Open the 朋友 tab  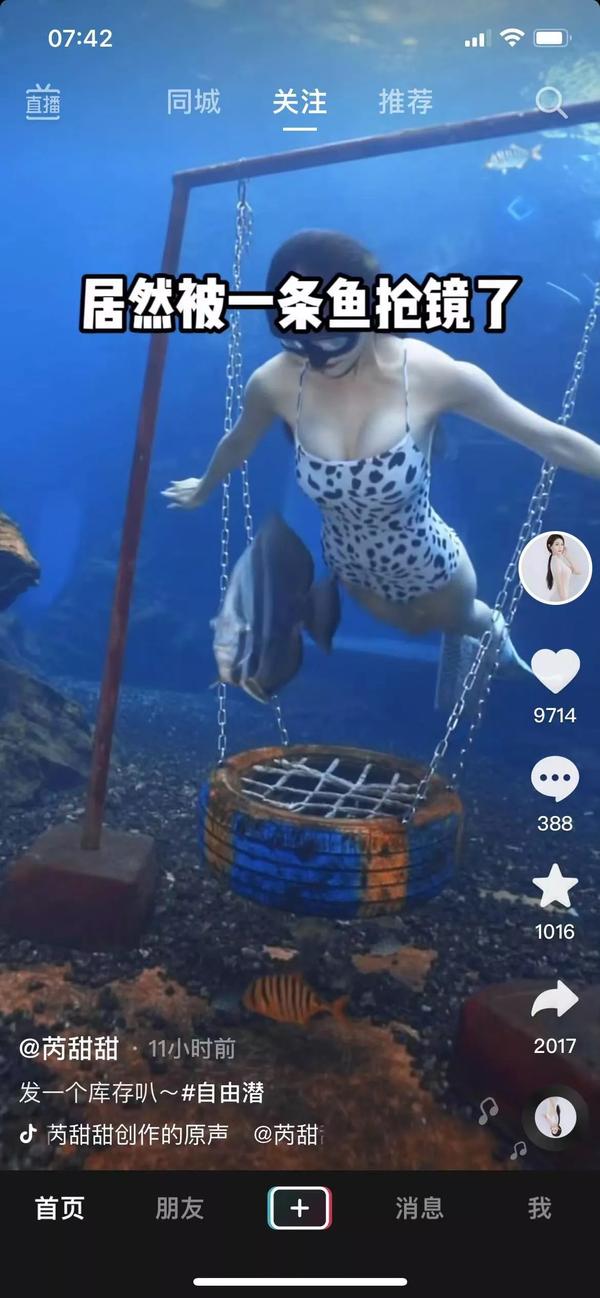pos(180,1208)
